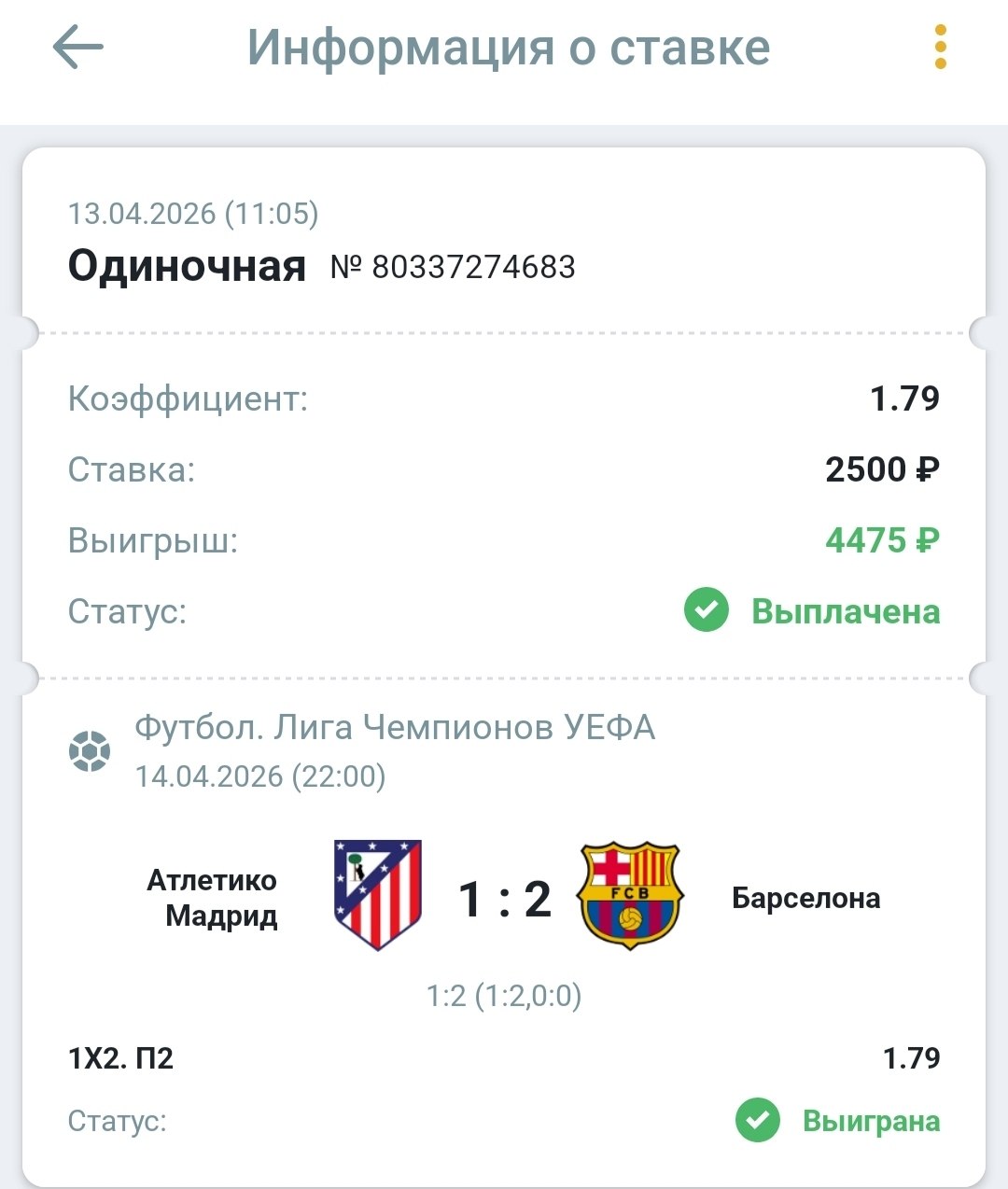
Task: Go back from the bet information screen
Action: [78, 48]
